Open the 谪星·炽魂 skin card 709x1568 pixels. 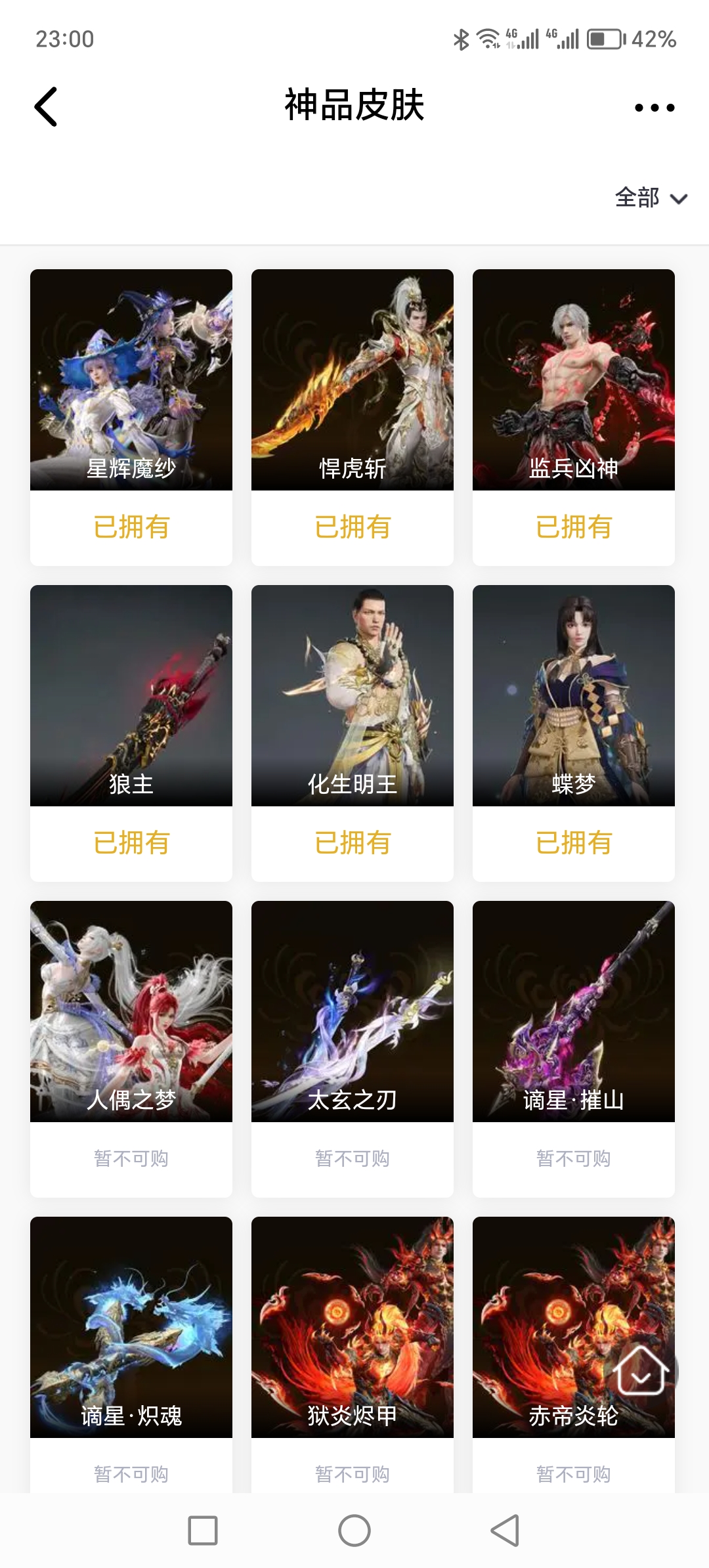pyautogui.click(x=131, y=1328)
